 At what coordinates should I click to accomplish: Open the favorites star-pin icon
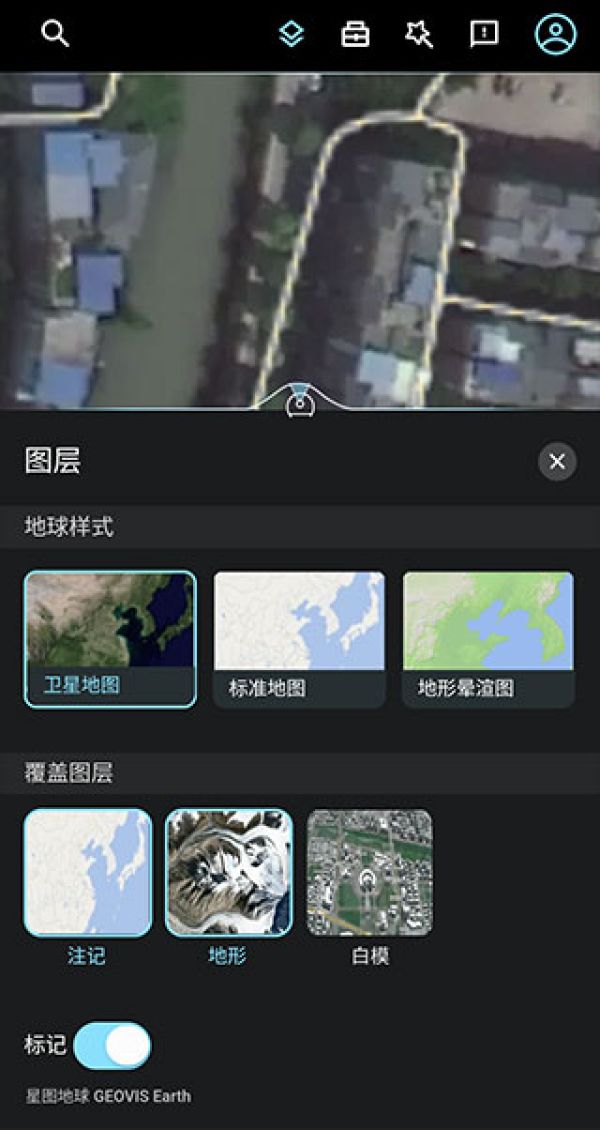(x=418, y=34)
